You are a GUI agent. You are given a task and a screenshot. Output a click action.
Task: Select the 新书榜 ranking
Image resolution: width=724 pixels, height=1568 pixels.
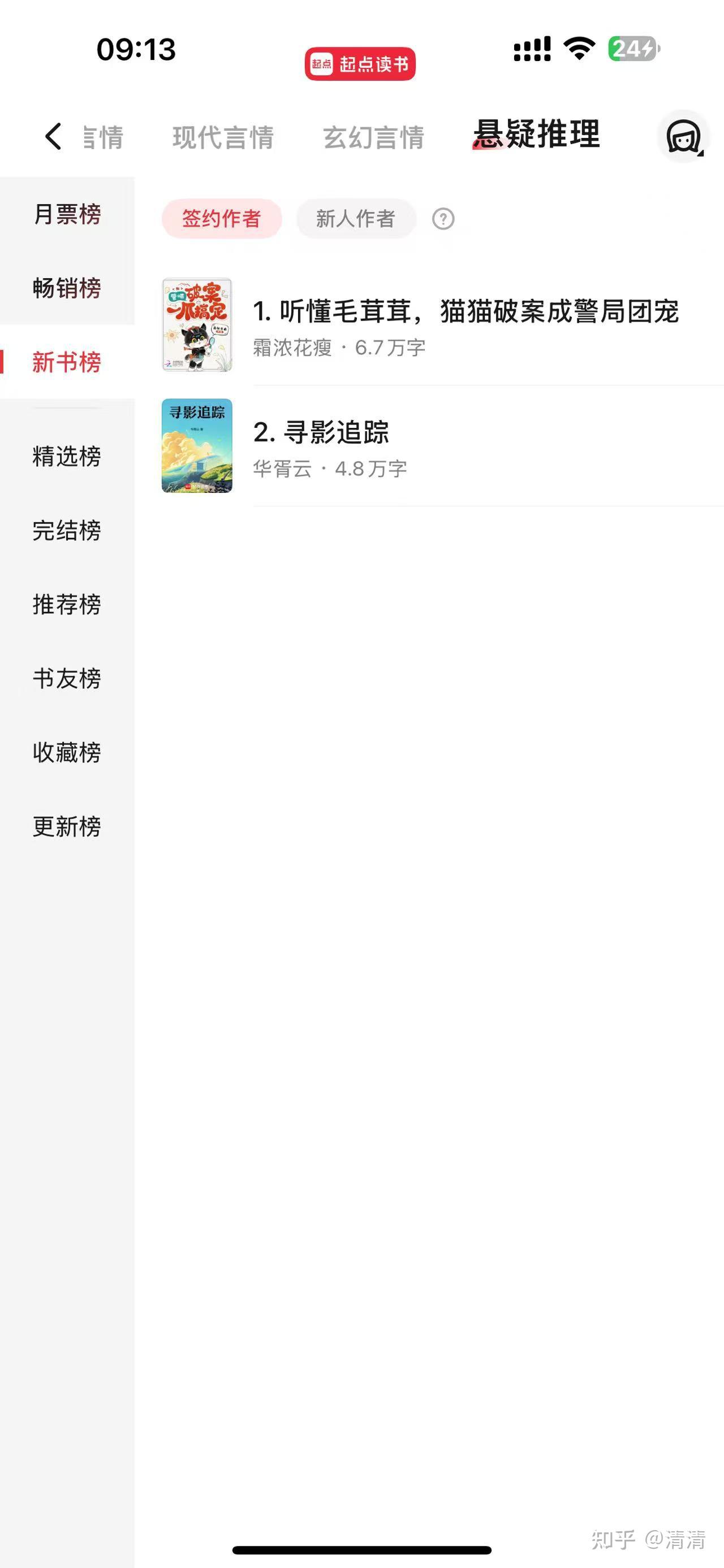pyautogui.click(x=67, y=362)
